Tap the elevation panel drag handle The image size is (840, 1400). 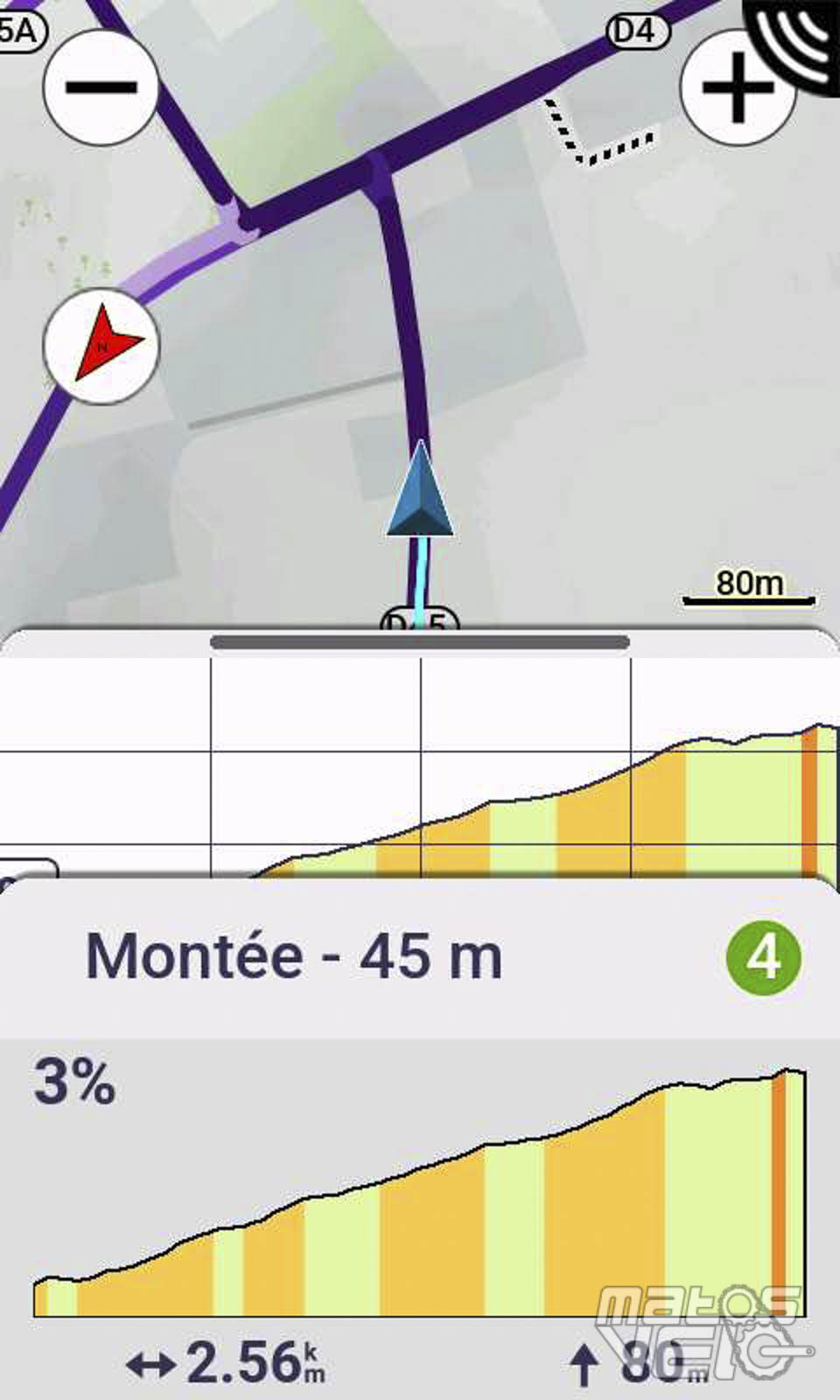[420, 642]
